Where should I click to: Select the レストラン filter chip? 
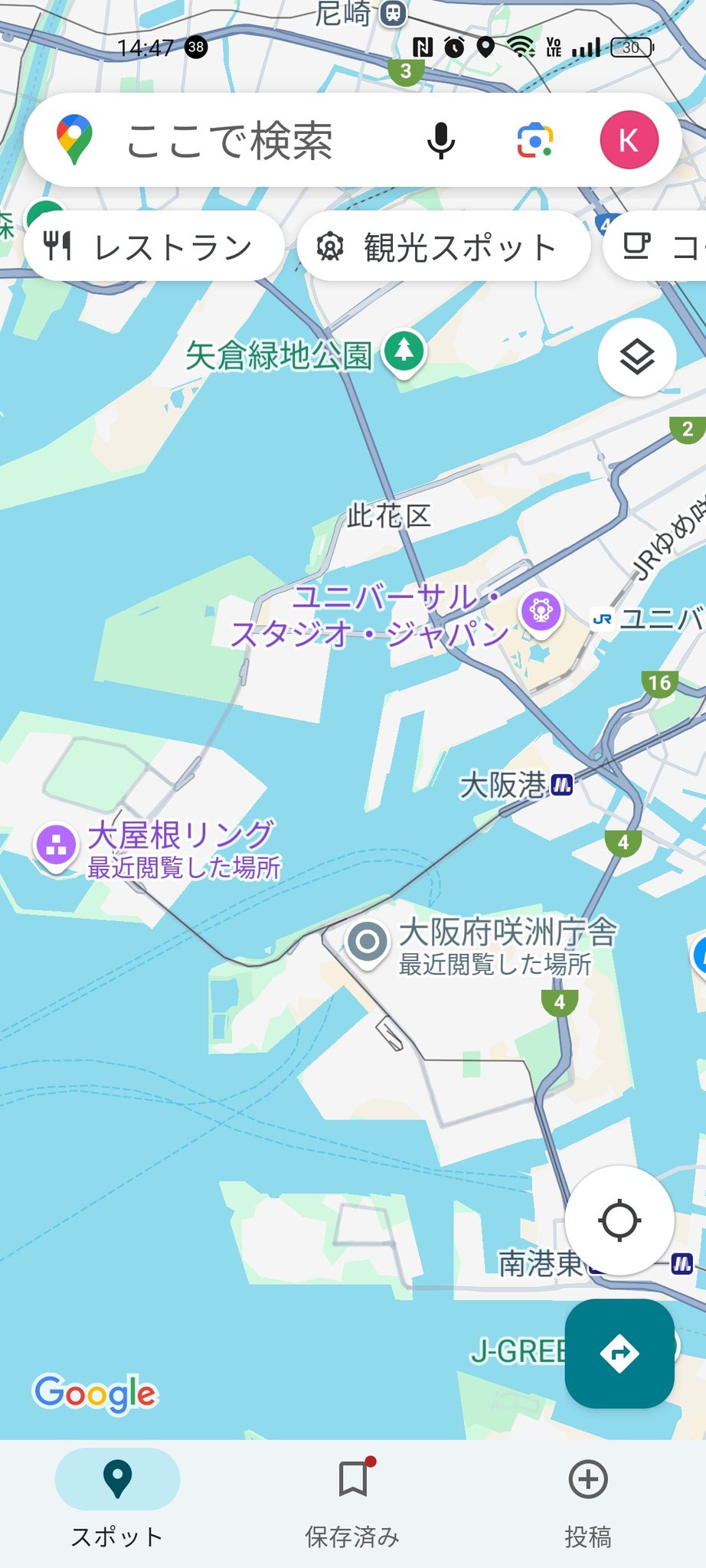tap(153, 247)
